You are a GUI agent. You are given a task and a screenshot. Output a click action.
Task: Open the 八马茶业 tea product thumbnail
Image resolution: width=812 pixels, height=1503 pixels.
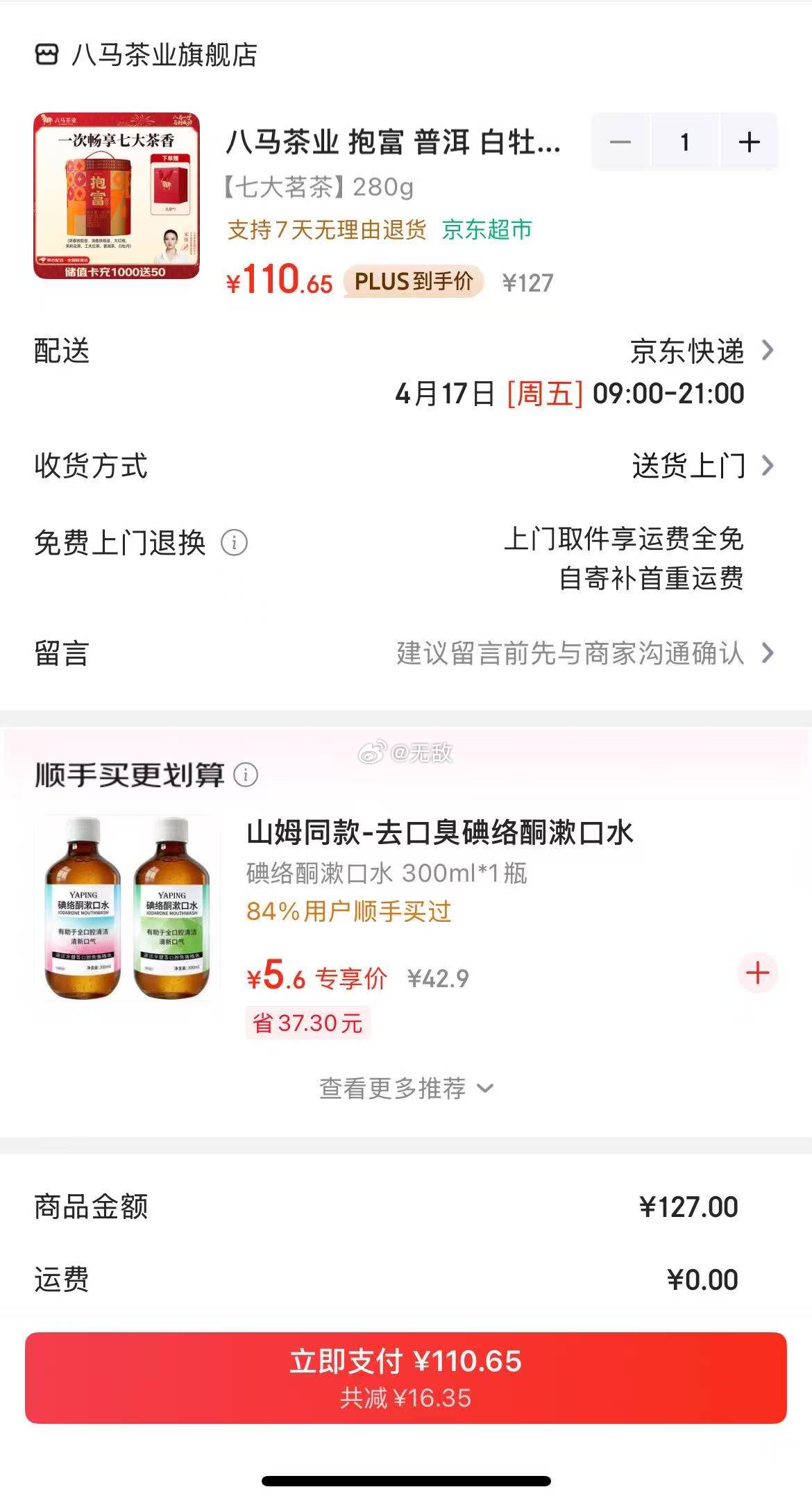tap(117, 196)
